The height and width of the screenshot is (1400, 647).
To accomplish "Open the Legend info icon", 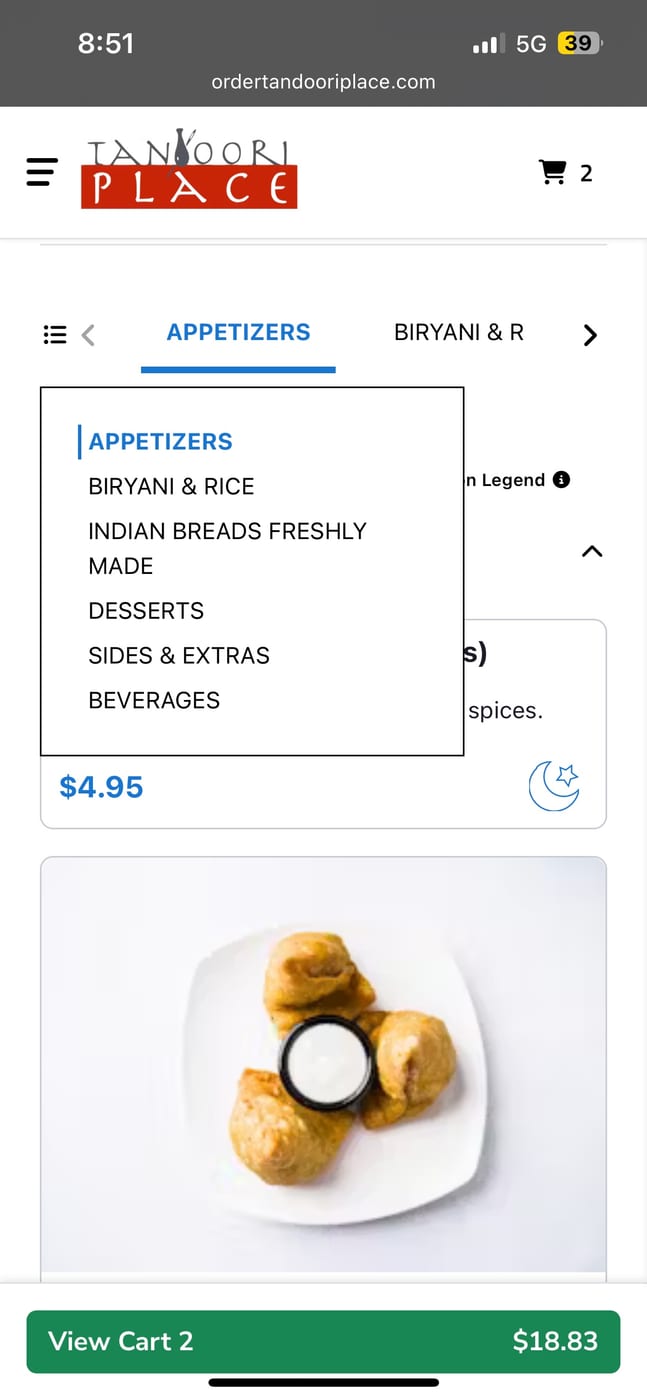I will pos(561,480).
